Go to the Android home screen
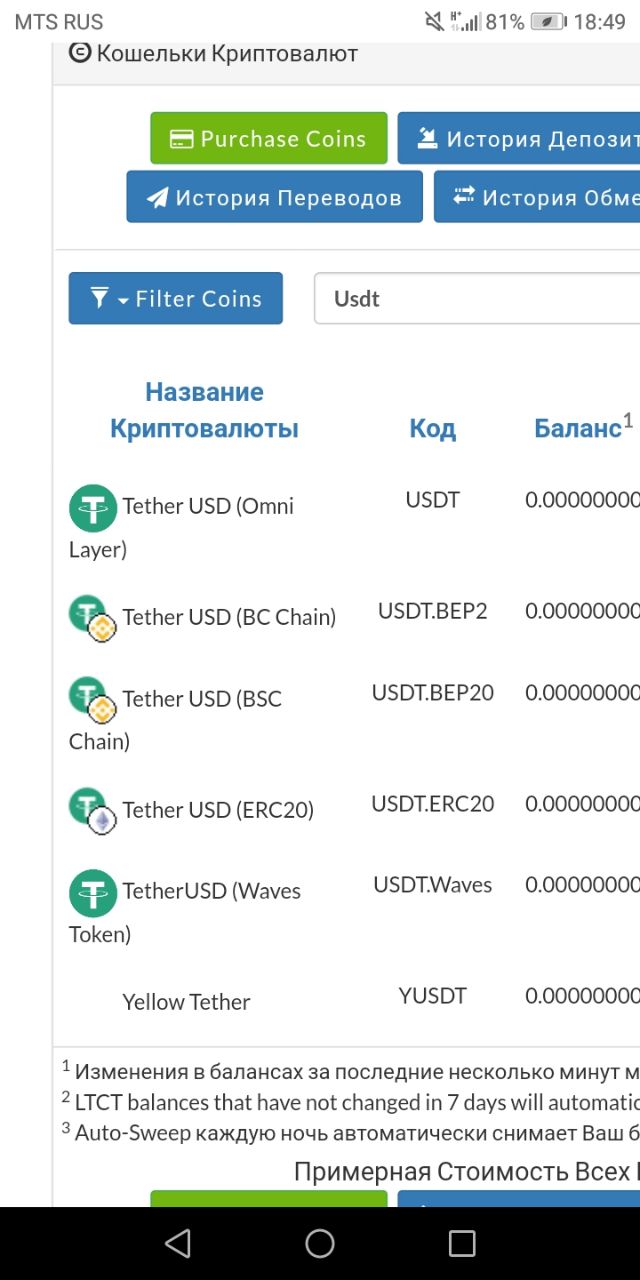 320,1243
